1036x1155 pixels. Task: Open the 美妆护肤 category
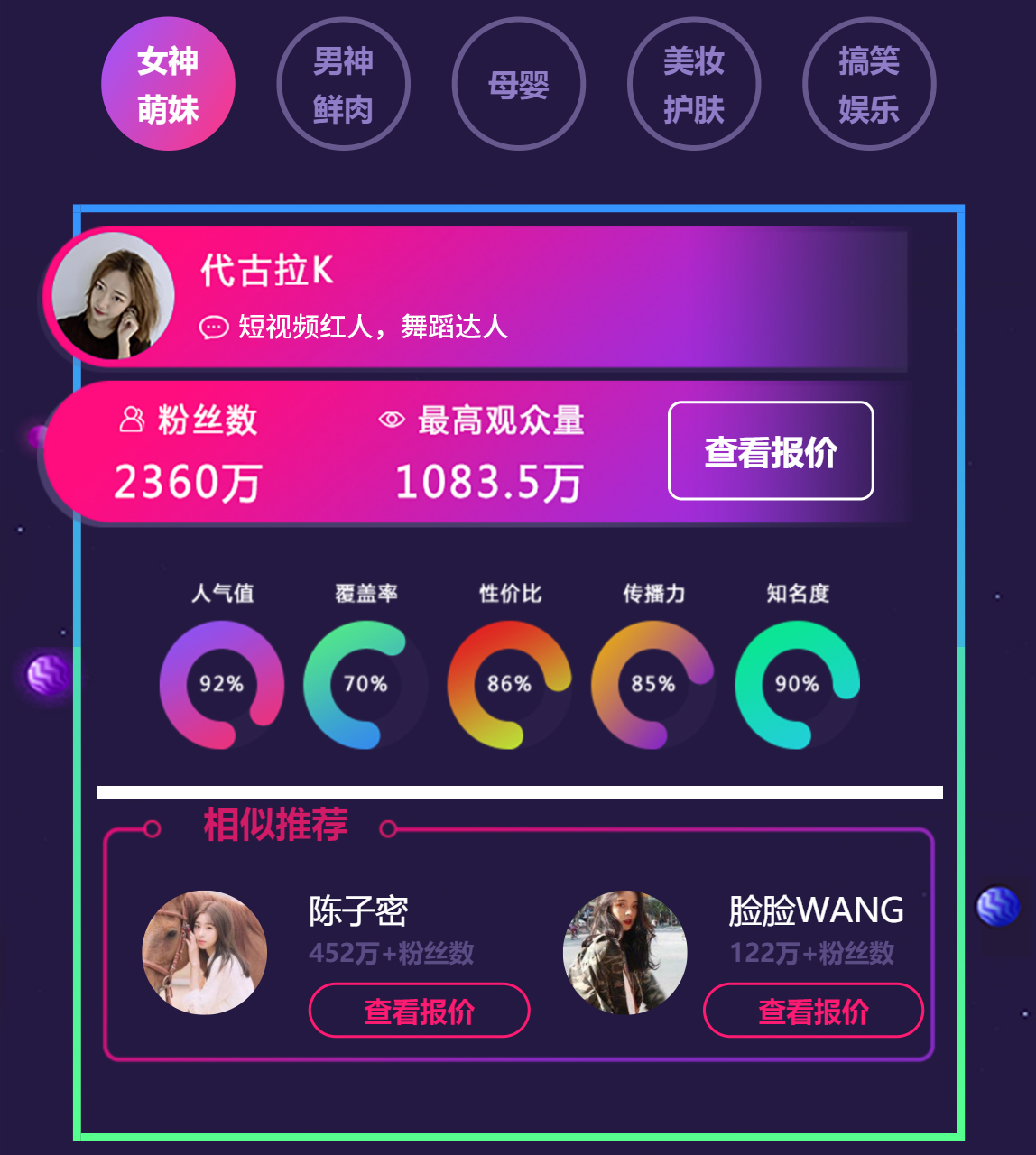pyautogui.click(x=693, y=85)
